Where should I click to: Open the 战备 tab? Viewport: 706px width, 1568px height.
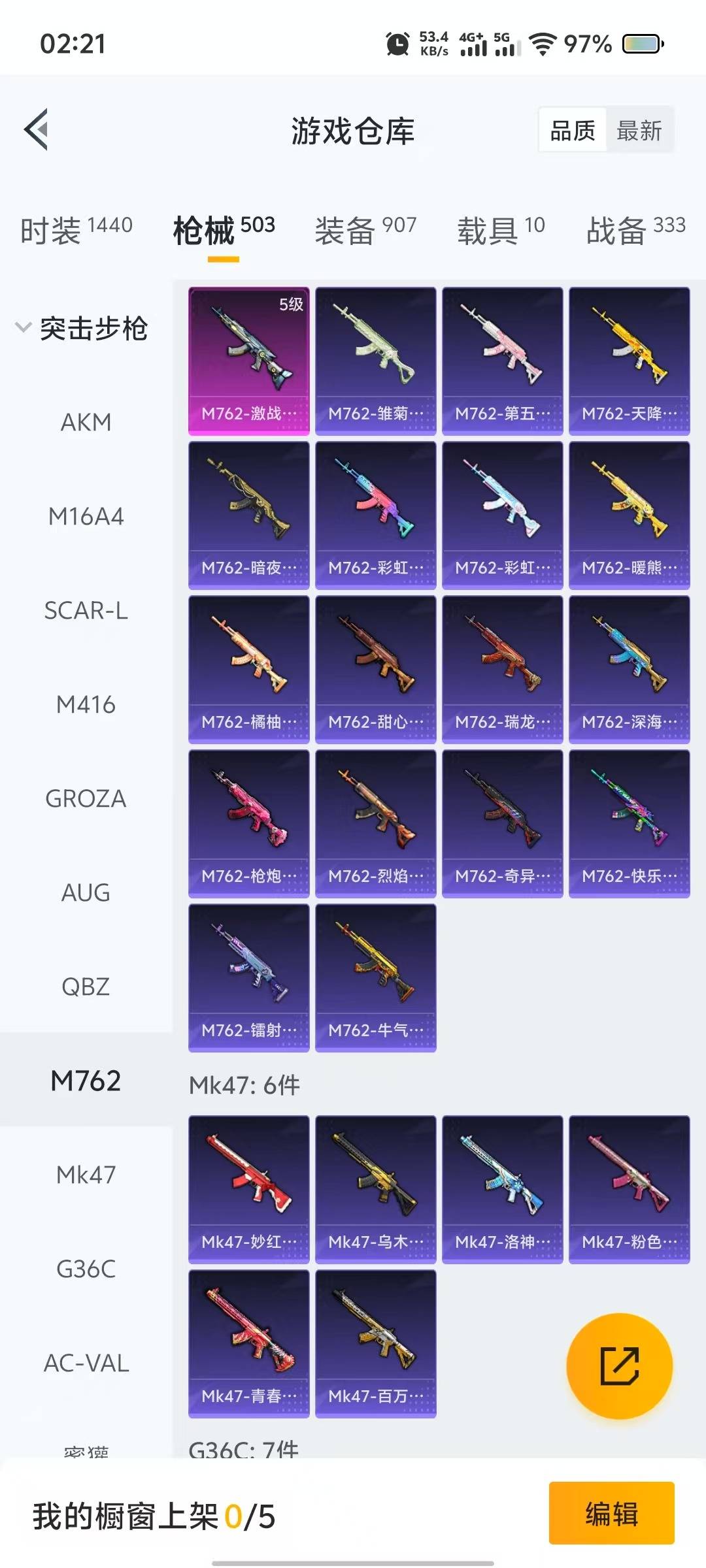click(x=636, y=230)
